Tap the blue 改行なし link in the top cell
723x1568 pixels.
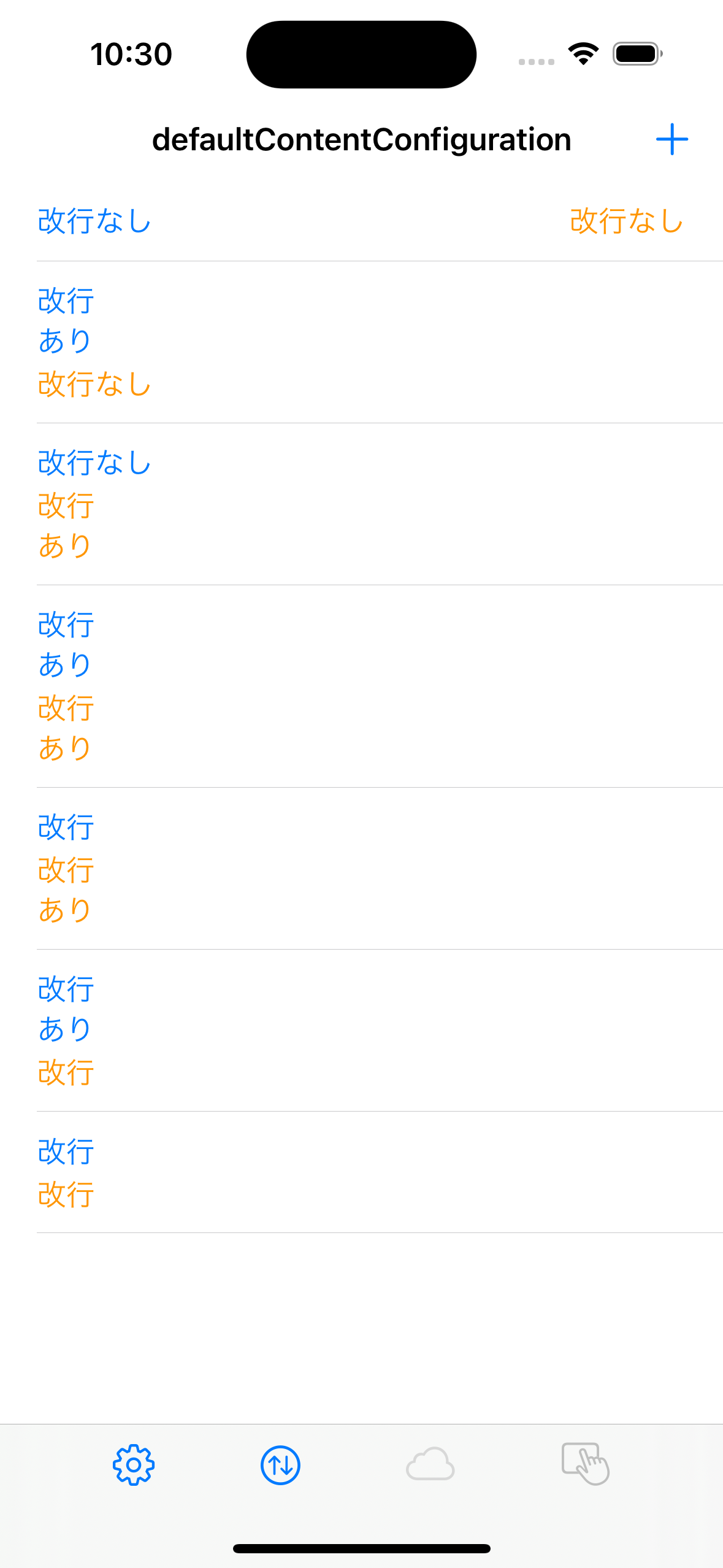(x=93, y=221)
